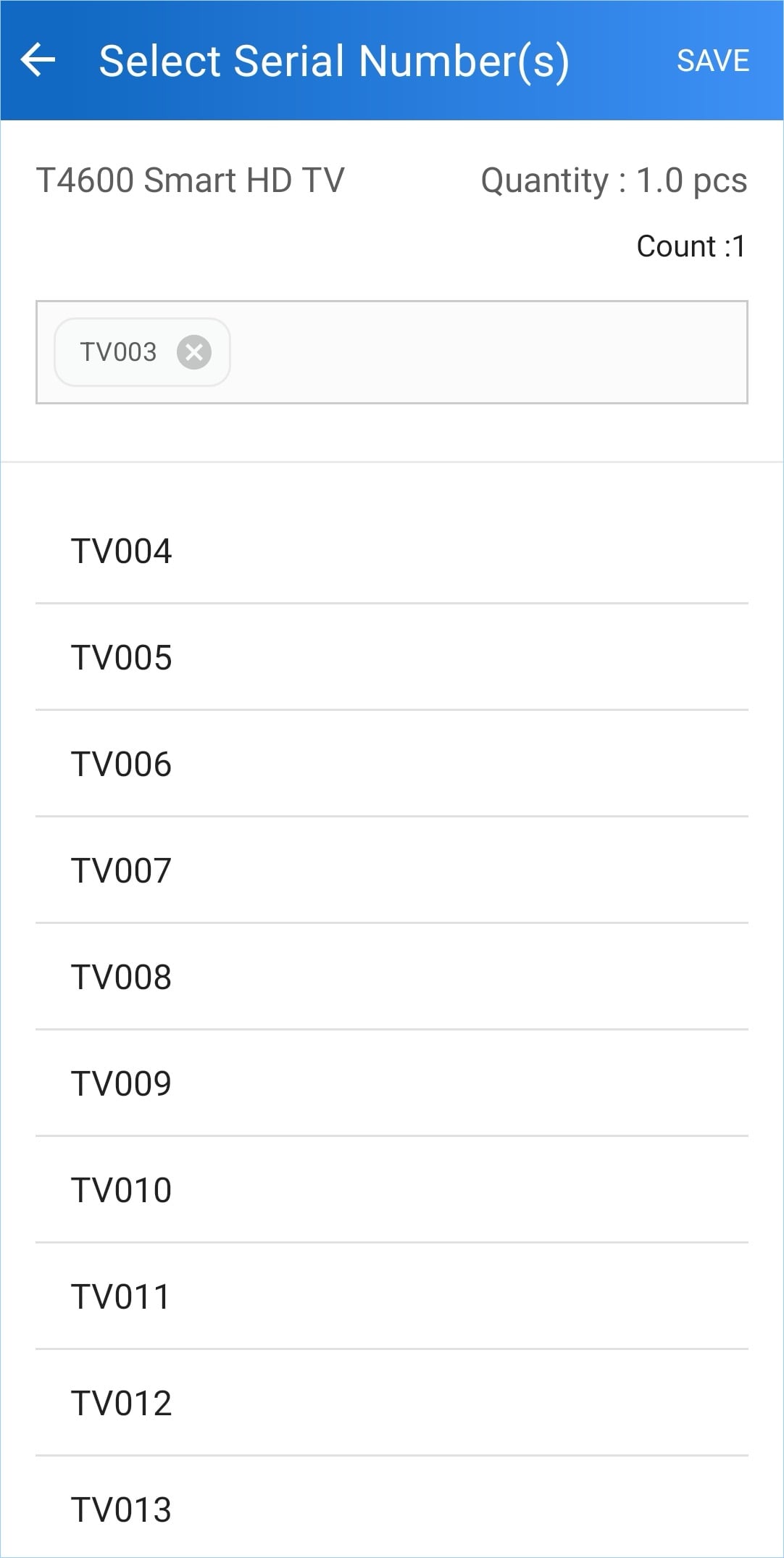Select TV007 from the list
The width and height of the screenshot is (784, 1558).
point(391,870)
